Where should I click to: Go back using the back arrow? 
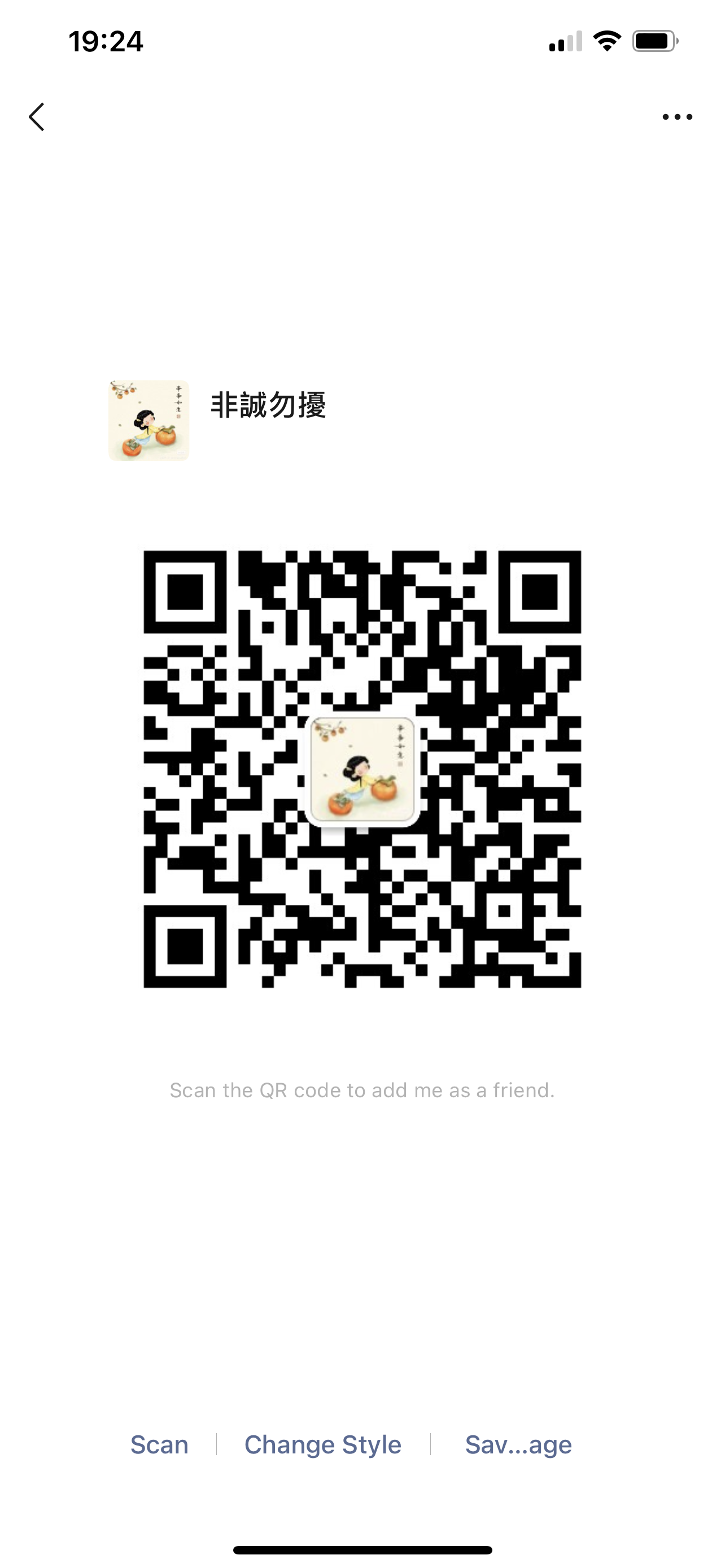pyautogui.click(x=37, y=116)
